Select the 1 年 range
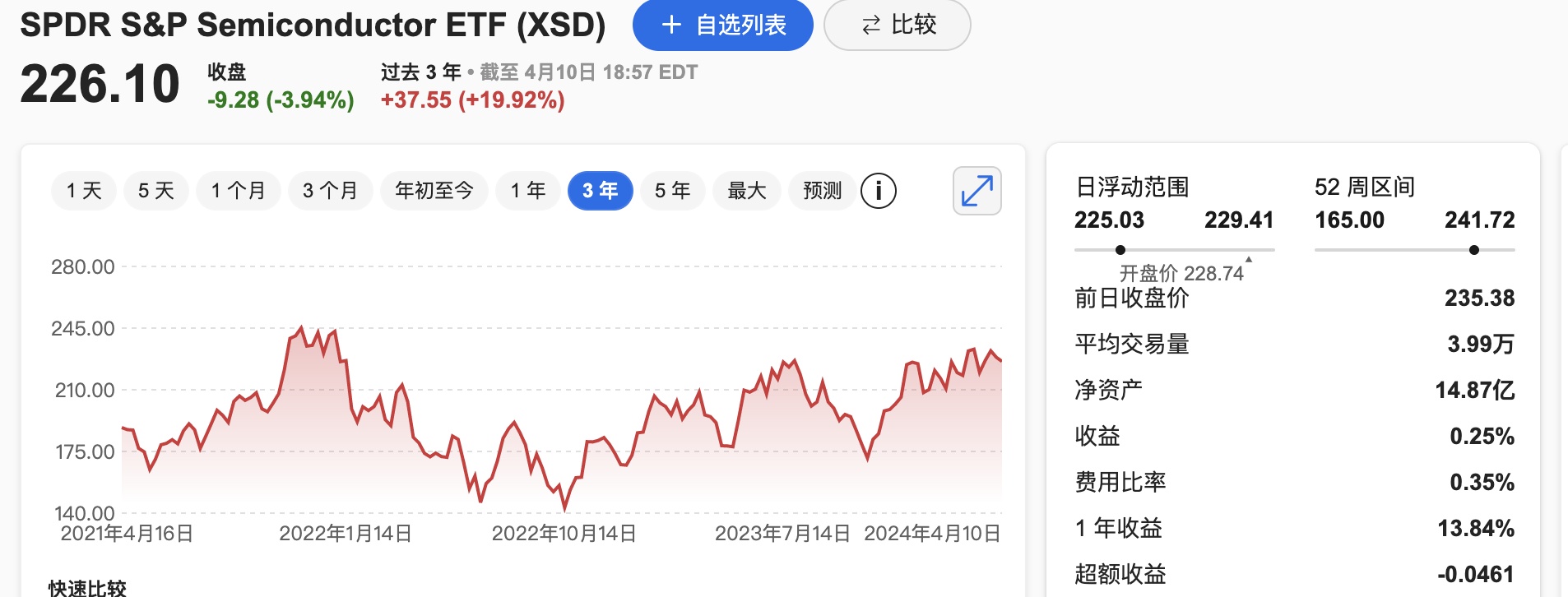This screenshot has height=597, width=1568. click(527, 191)
